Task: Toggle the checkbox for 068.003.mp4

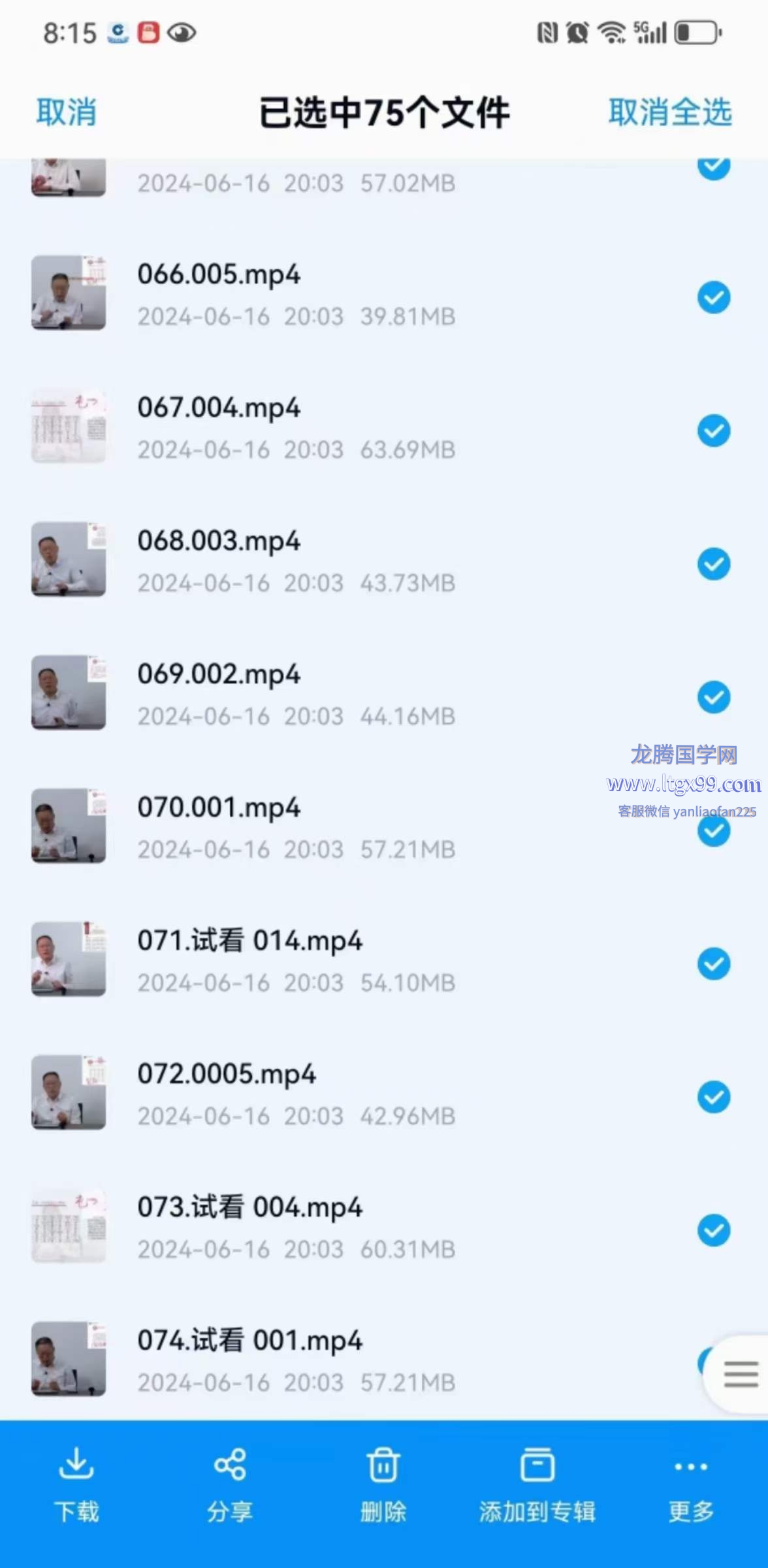Action: (714, 564)
